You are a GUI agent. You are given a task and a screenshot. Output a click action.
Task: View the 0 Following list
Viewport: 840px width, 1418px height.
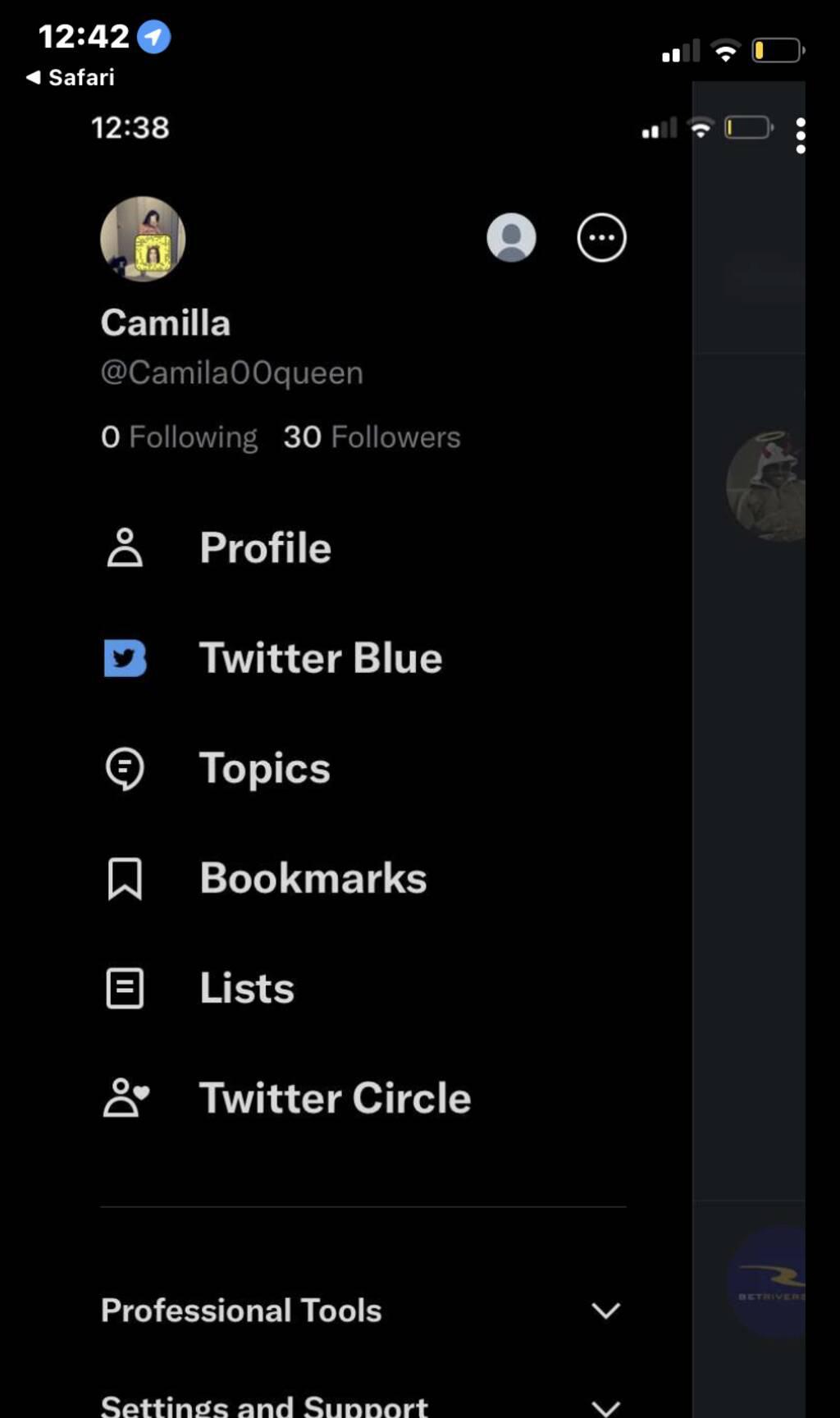click(x=179, y=437)
